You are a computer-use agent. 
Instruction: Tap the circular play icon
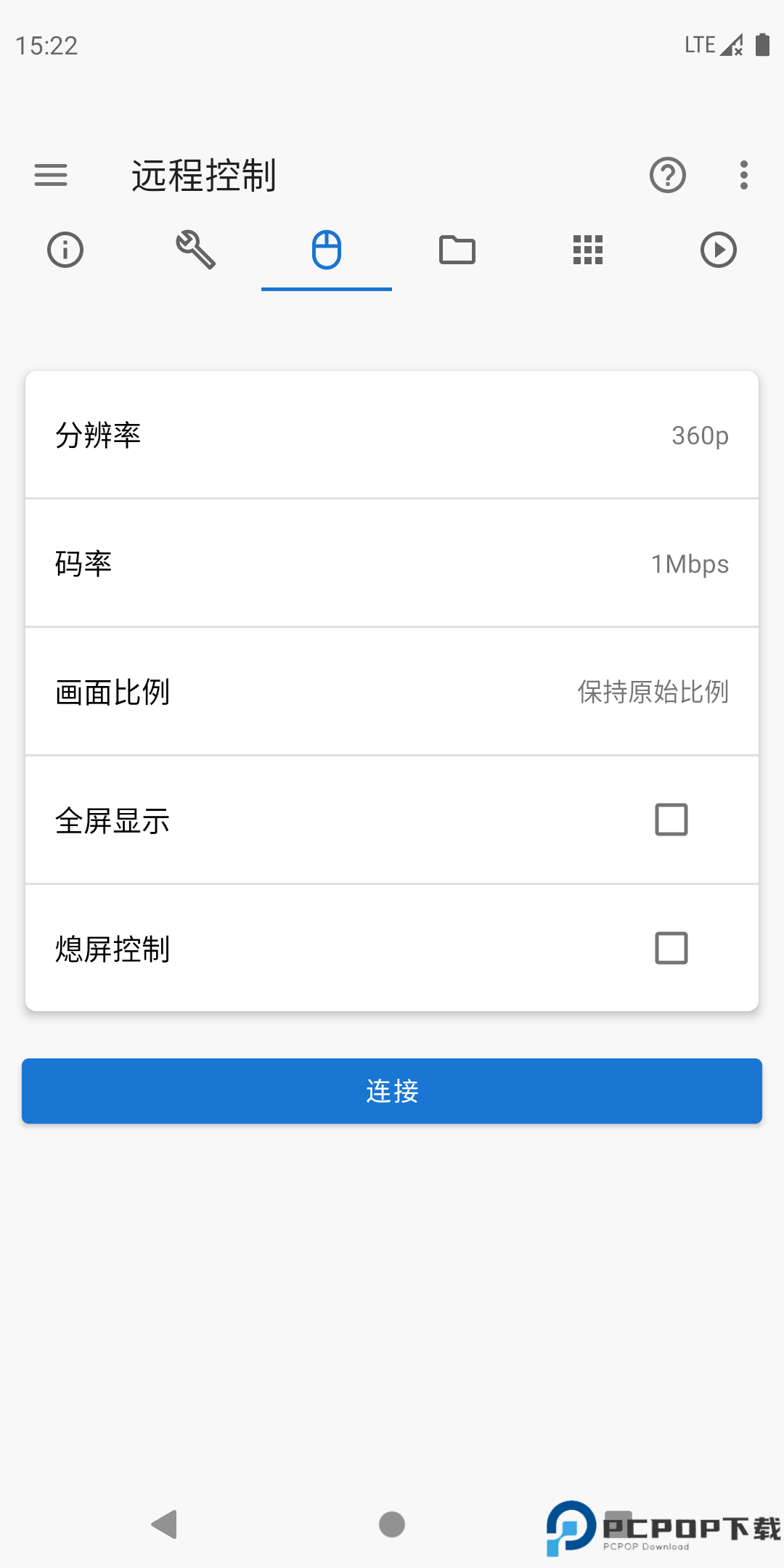(719, 250)
